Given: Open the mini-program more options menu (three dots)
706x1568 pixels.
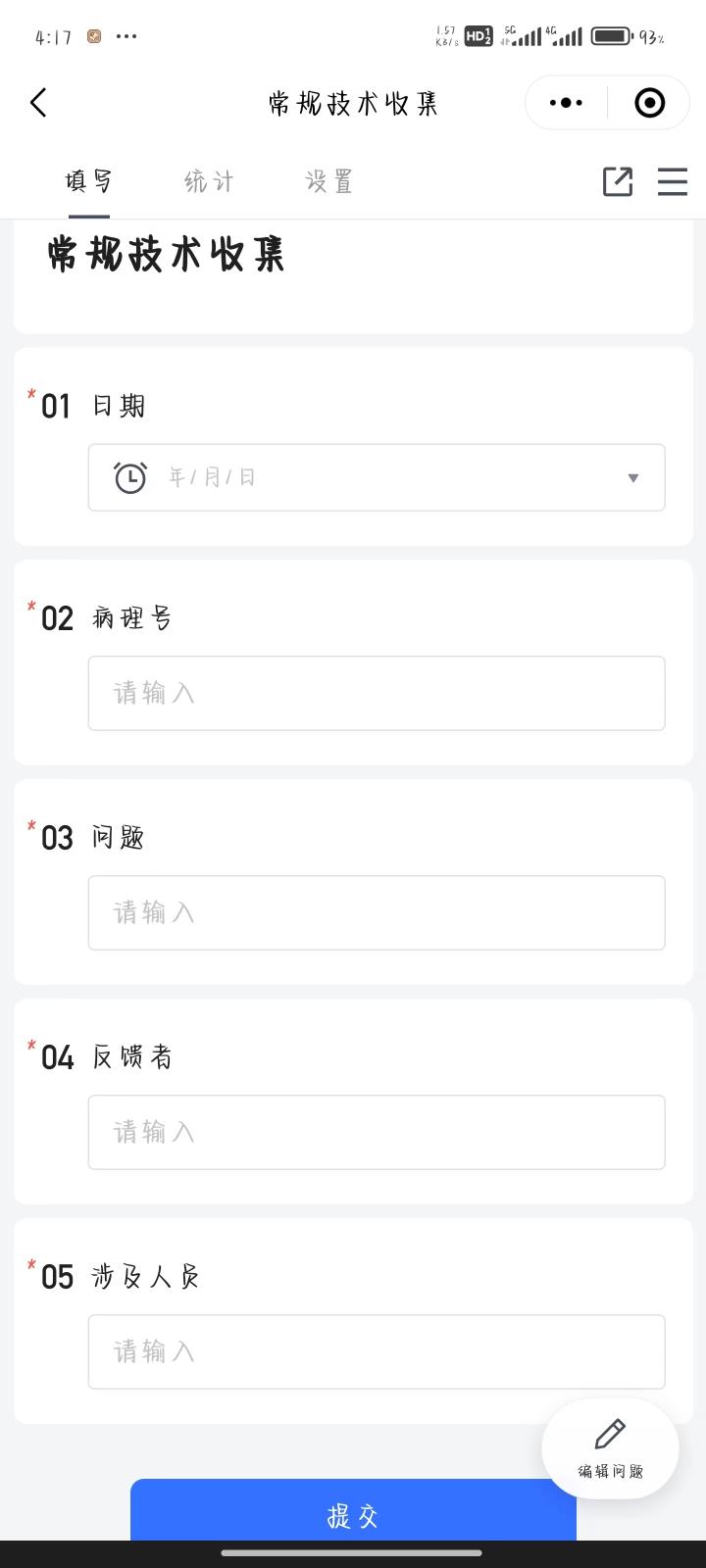Looking at the screenshot, I should click(564, 102).
